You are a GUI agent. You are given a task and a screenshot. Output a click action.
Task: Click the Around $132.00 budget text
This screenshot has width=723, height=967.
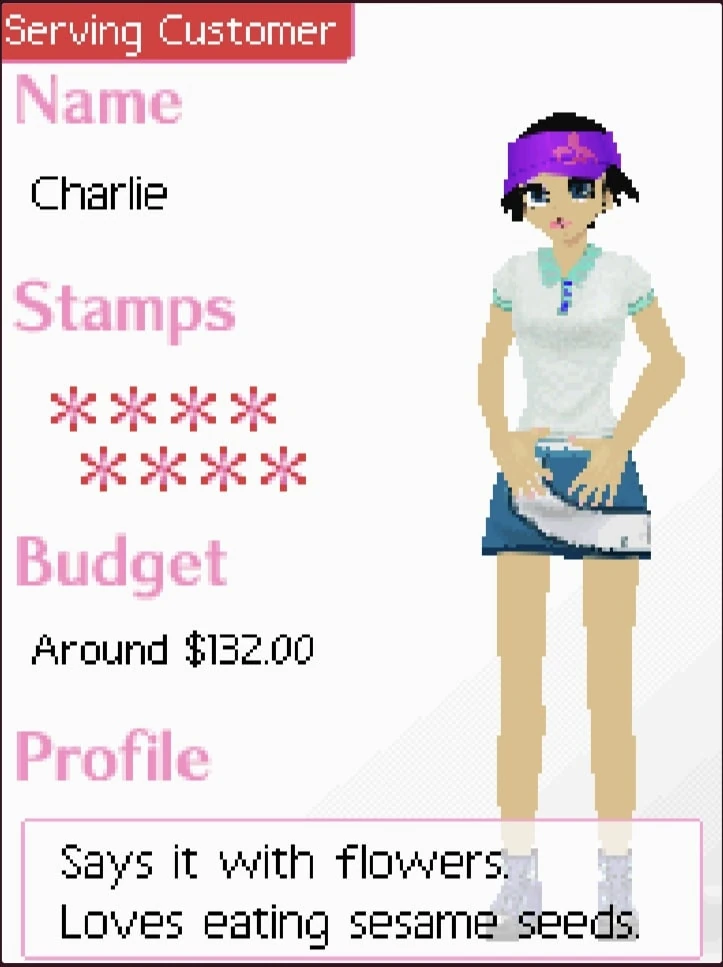tap(173, 650)
